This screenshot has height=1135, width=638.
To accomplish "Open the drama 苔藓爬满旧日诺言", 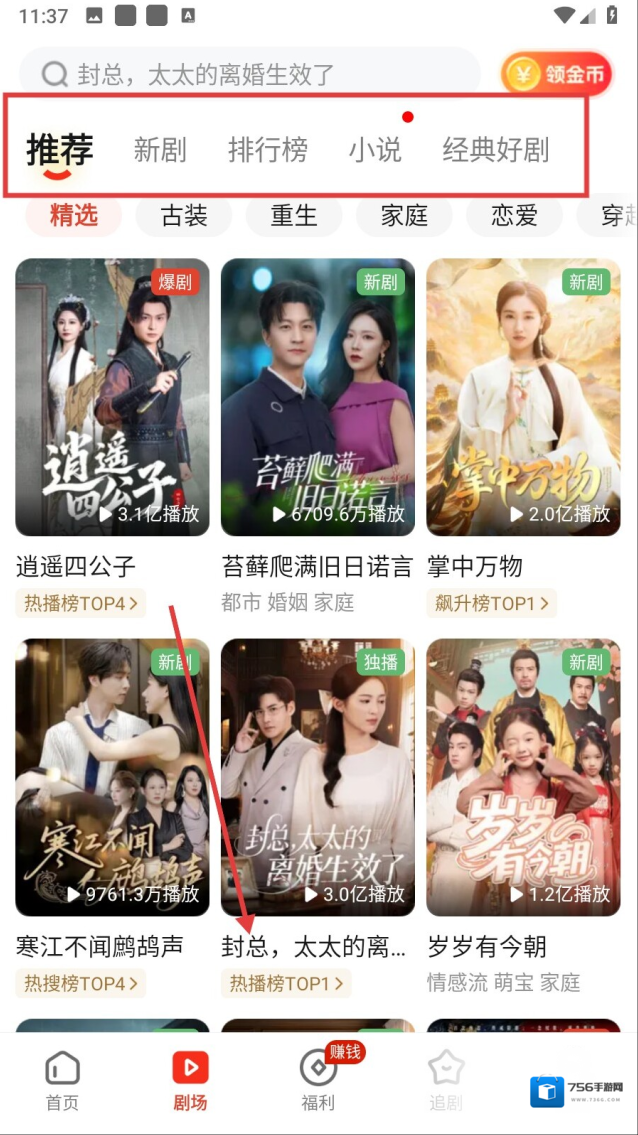I will (x=318, y=397).
